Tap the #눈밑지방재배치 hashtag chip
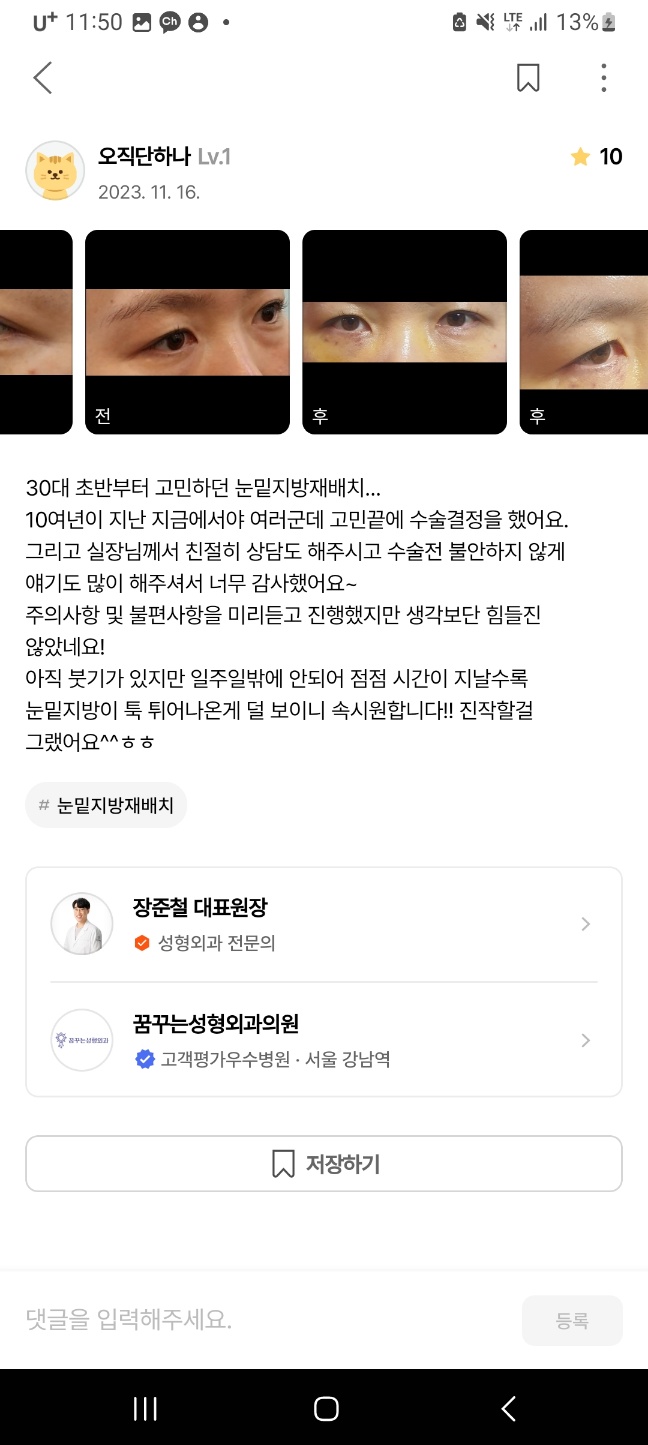The image size is (648, 1445). [106, 805]
